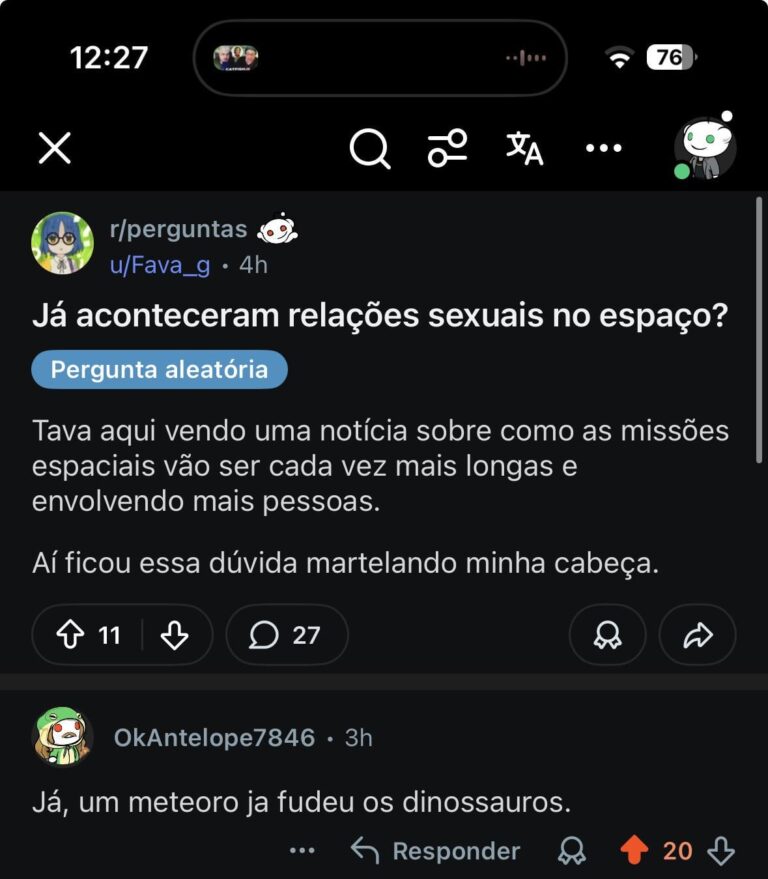Open the search icon

[x=369, y=149]
